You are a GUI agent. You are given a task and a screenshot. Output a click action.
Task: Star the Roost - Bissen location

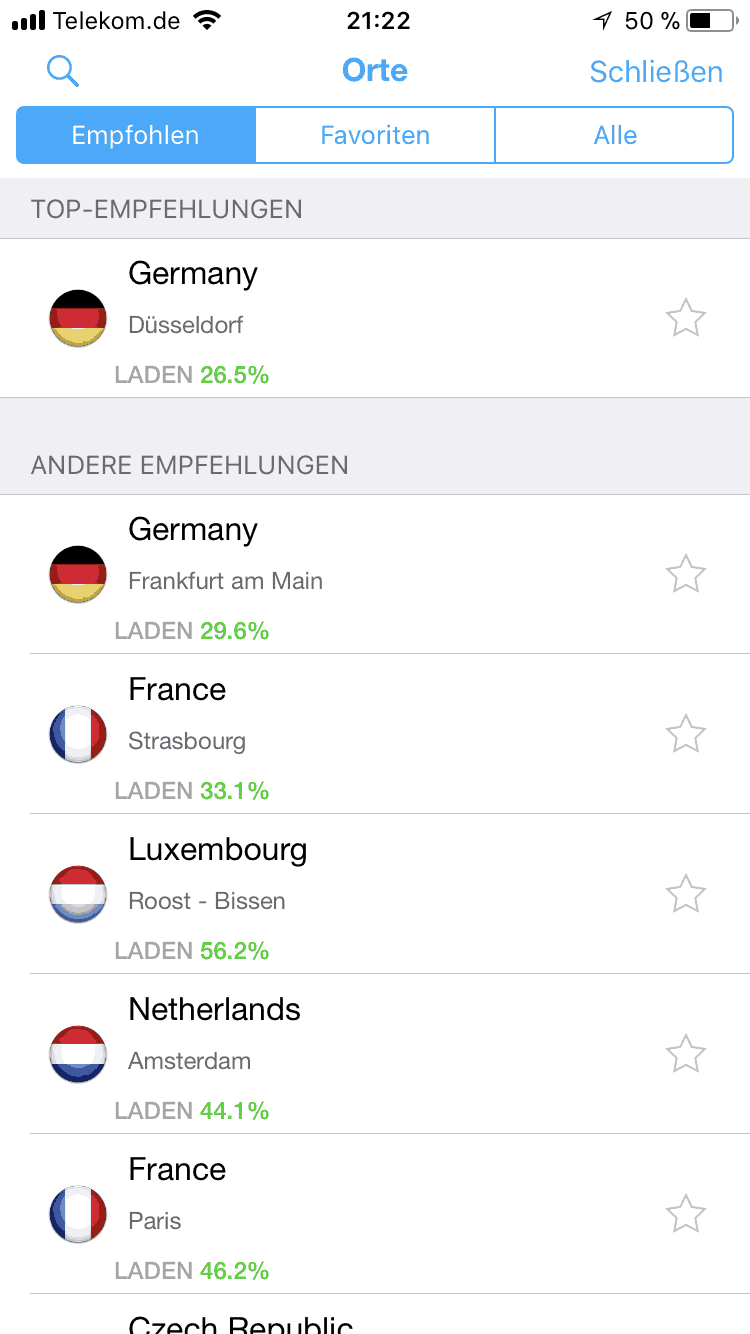click(x=686, y=894)
